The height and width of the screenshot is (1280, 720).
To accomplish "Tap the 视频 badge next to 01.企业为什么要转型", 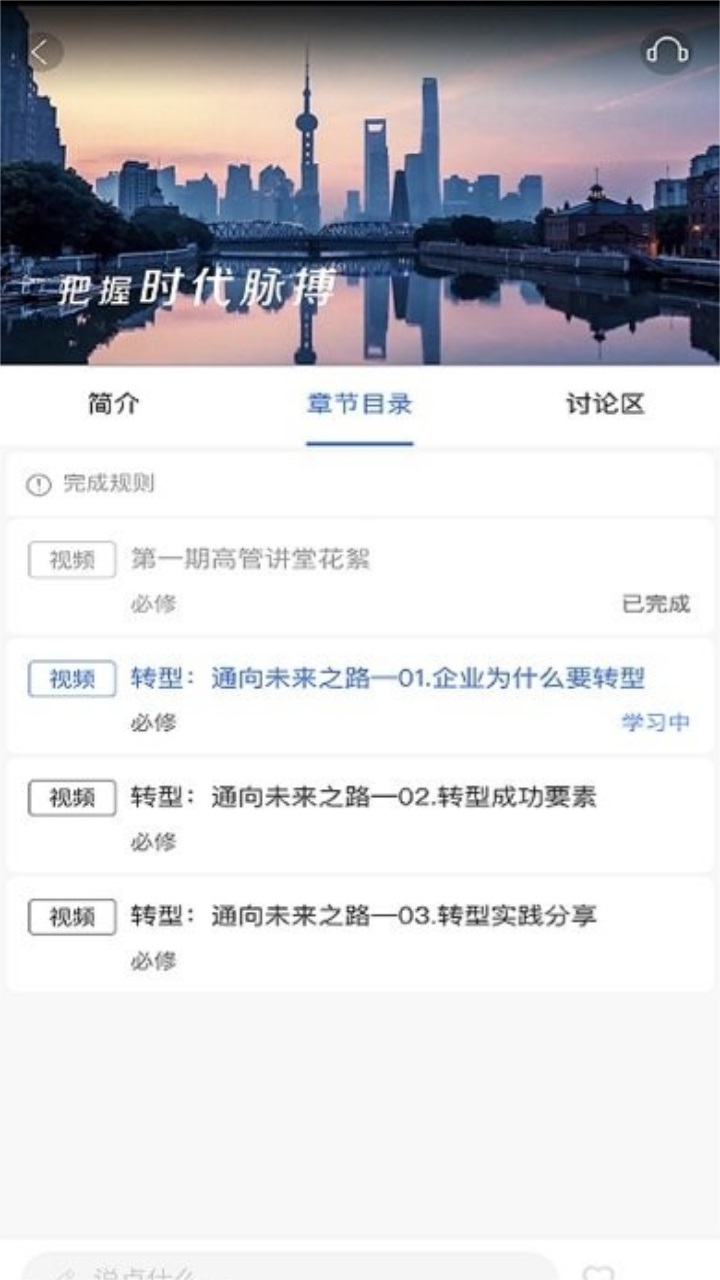I will (71, 677).
